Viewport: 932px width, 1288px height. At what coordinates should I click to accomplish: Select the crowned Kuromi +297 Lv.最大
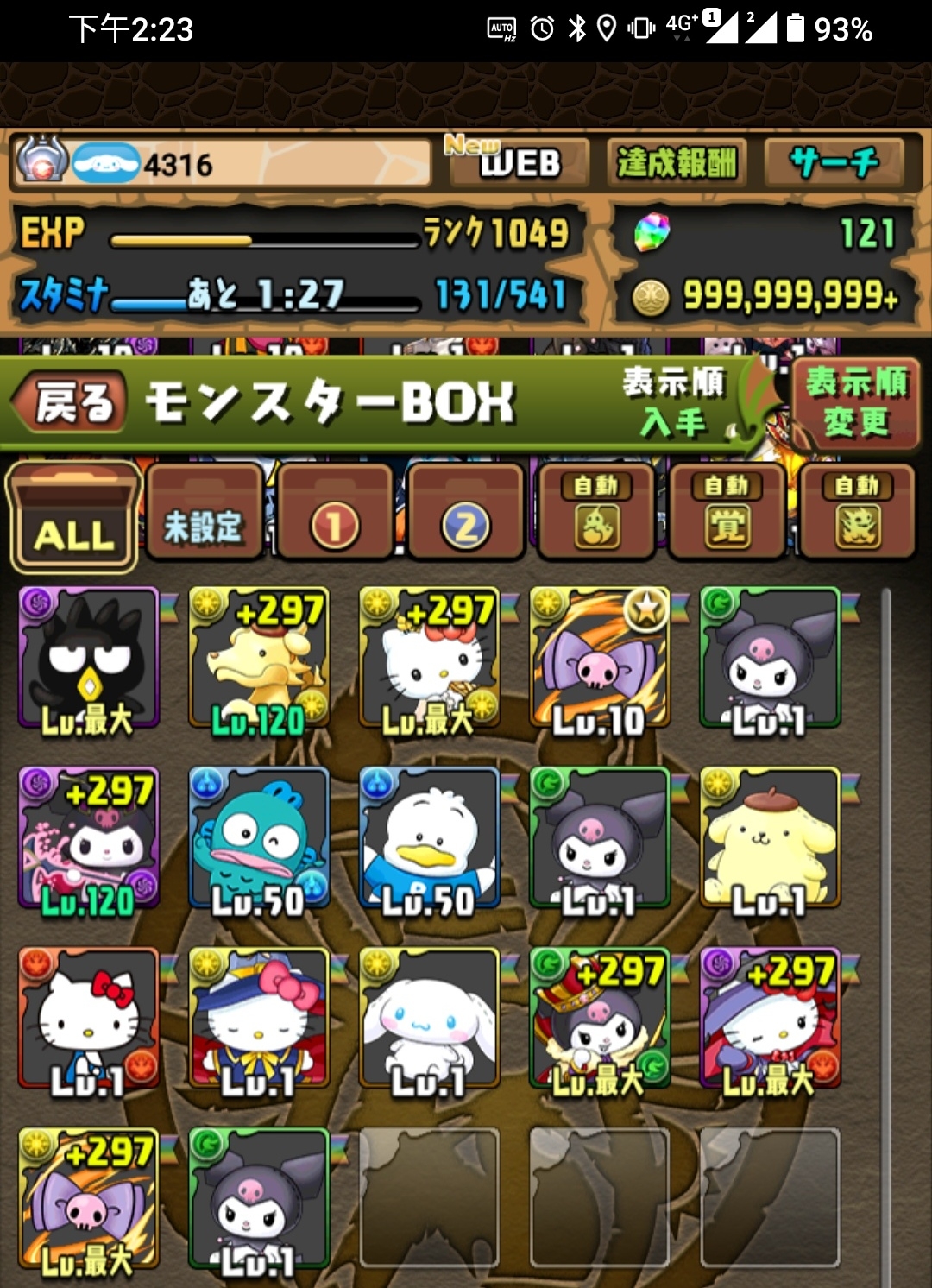pyautogui.click(x=599, y=1018)
